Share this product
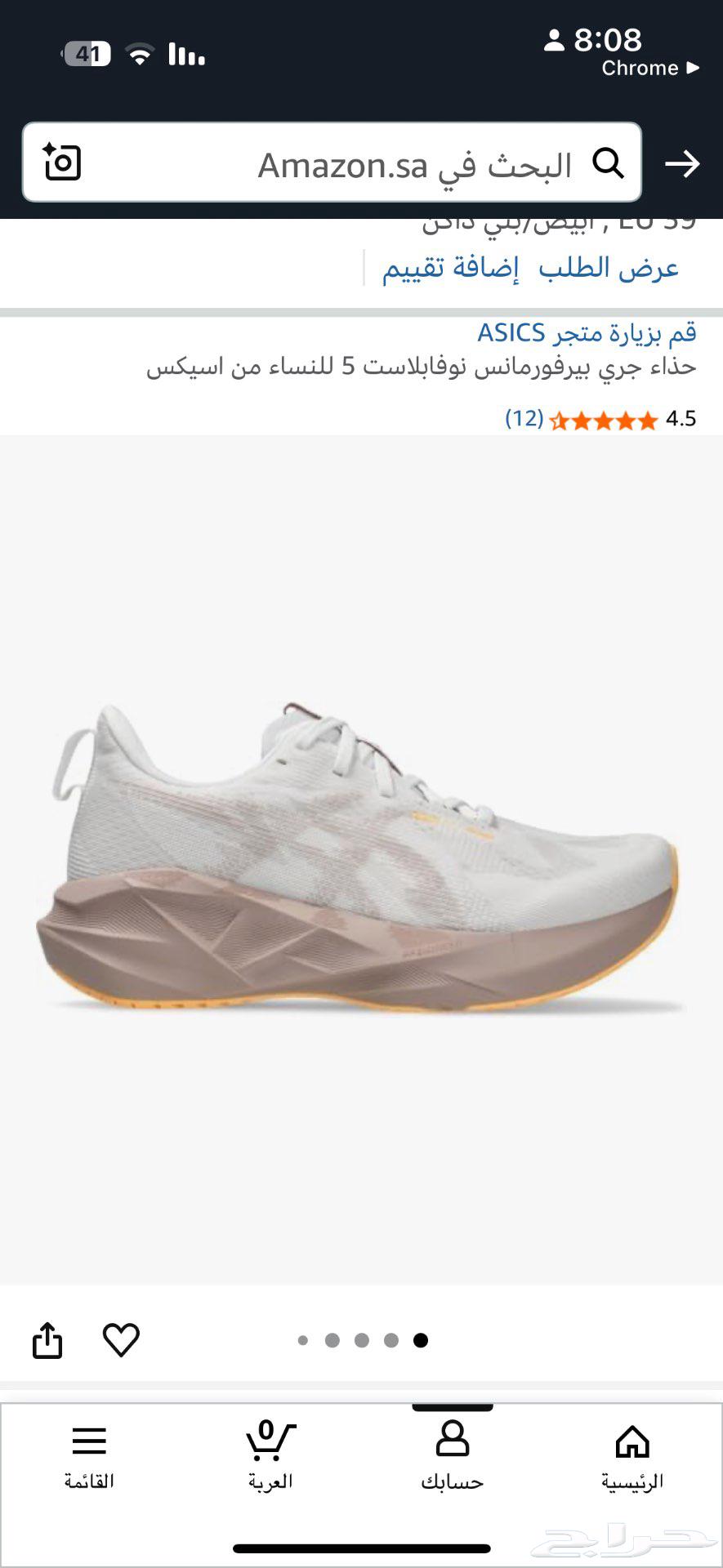This screenshot has height=1568, width=723. click(x=47, y=1340)
